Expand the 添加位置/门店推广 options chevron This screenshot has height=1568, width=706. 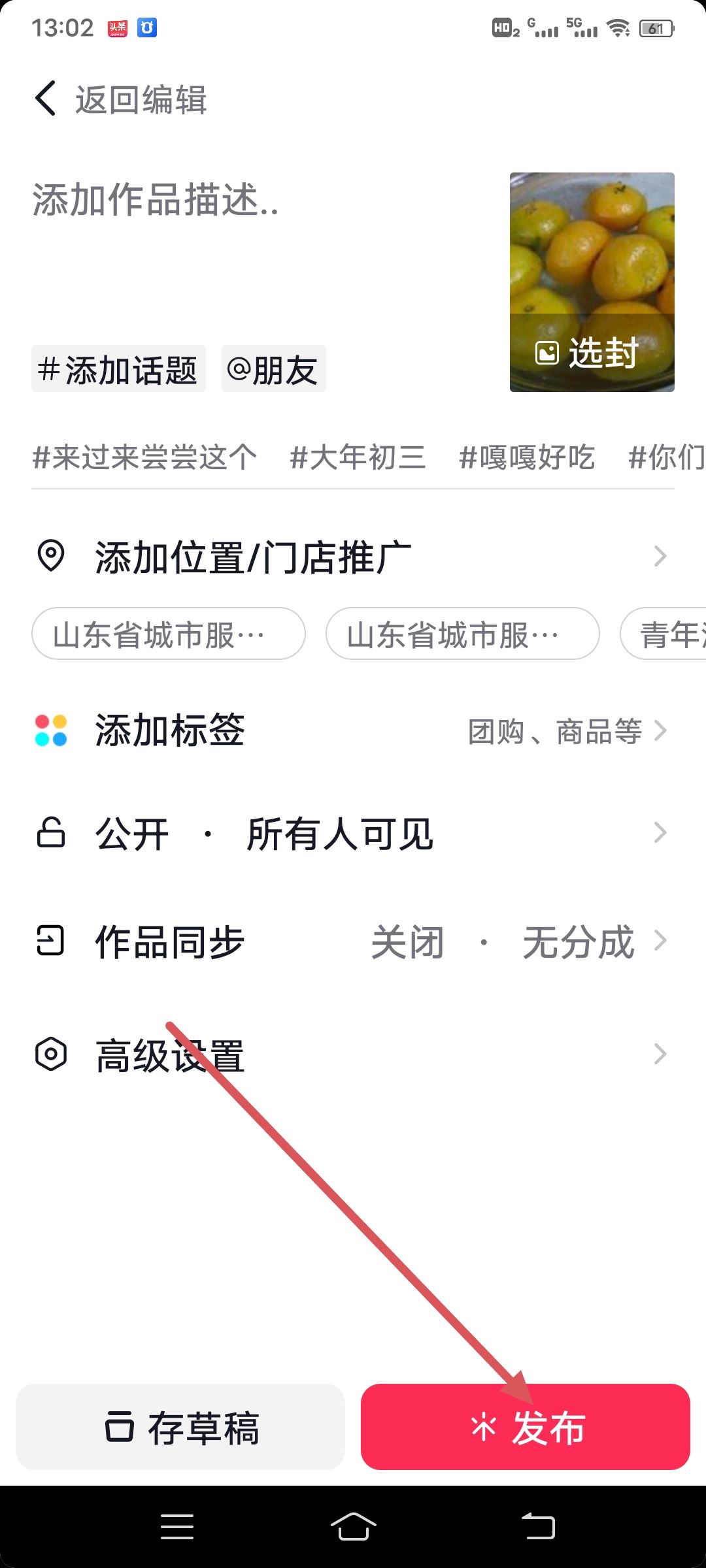[x=662, y=556]
